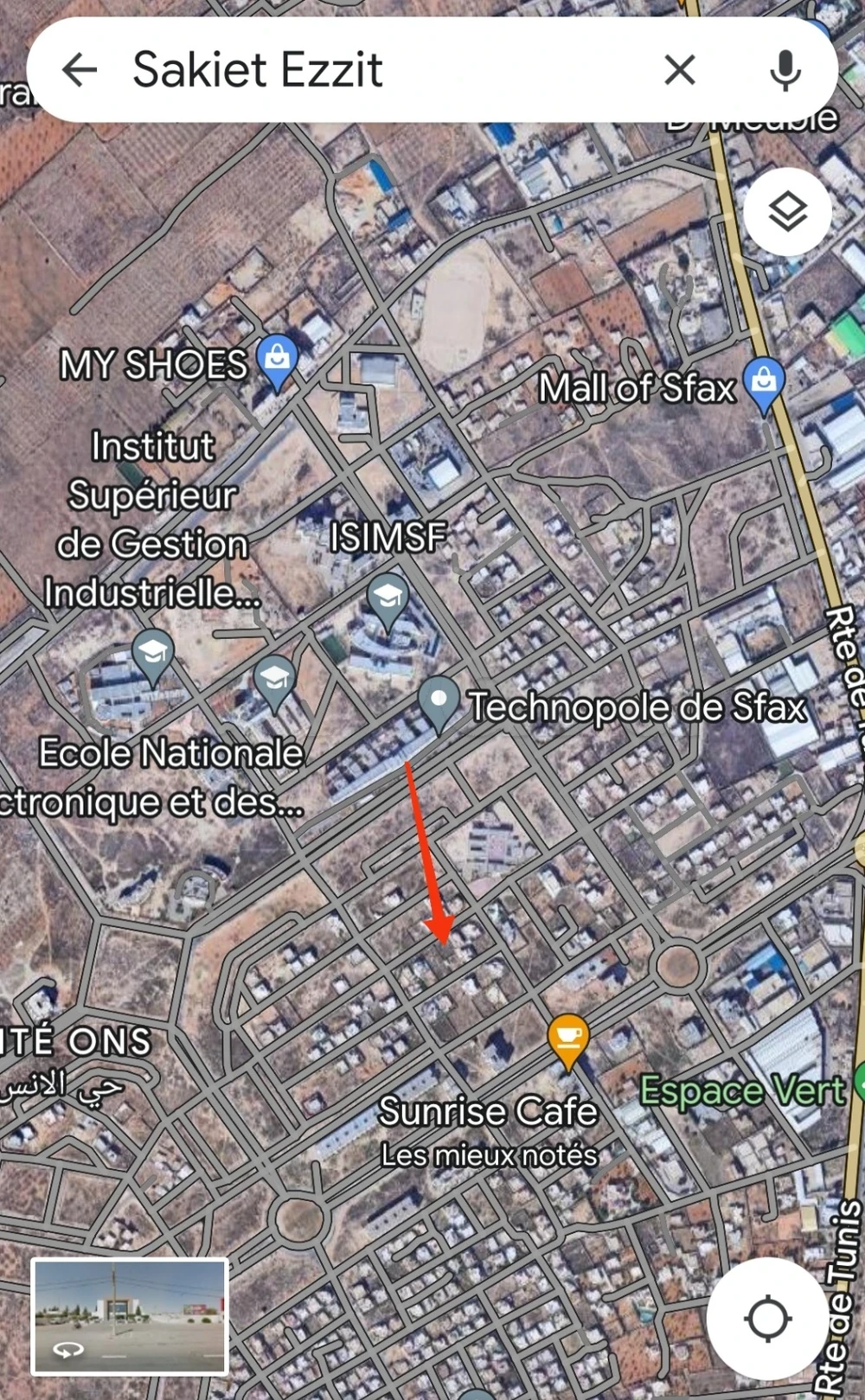Screen dimensions: 865x1400
Task: Select the Mall of Sfax marker
Action: point(764,382)
